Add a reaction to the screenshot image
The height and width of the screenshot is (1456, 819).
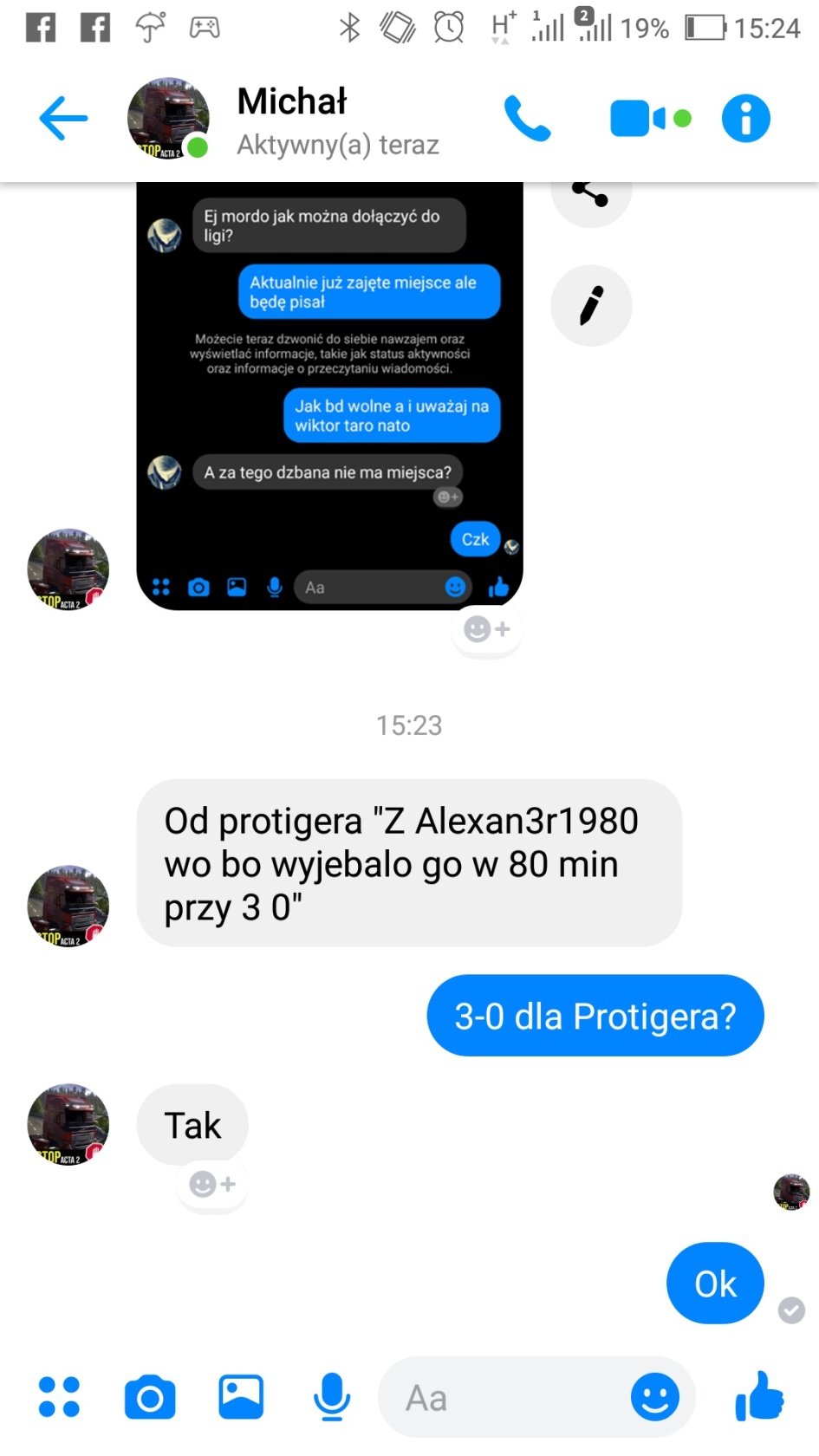tap(486, 629)
